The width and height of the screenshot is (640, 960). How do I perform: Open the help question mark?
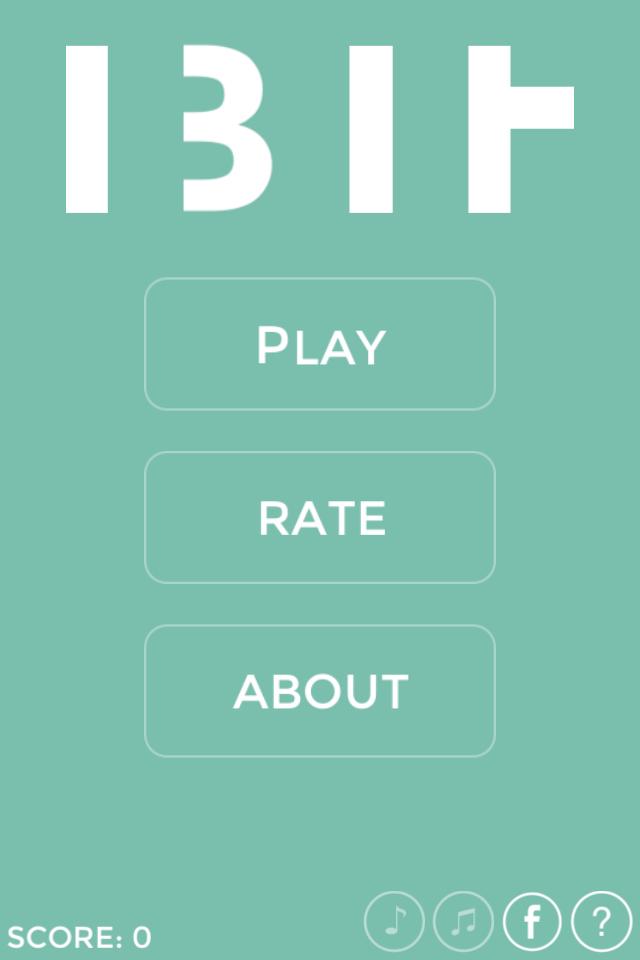click(602, 921)
